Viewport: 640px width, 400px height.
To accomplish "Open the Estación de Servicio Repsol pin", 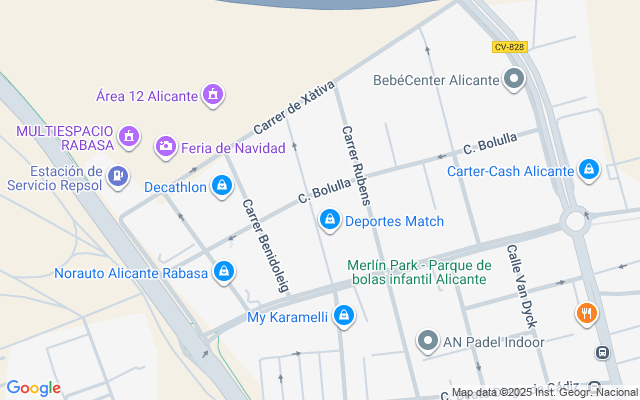I will [x=118, y=177].
